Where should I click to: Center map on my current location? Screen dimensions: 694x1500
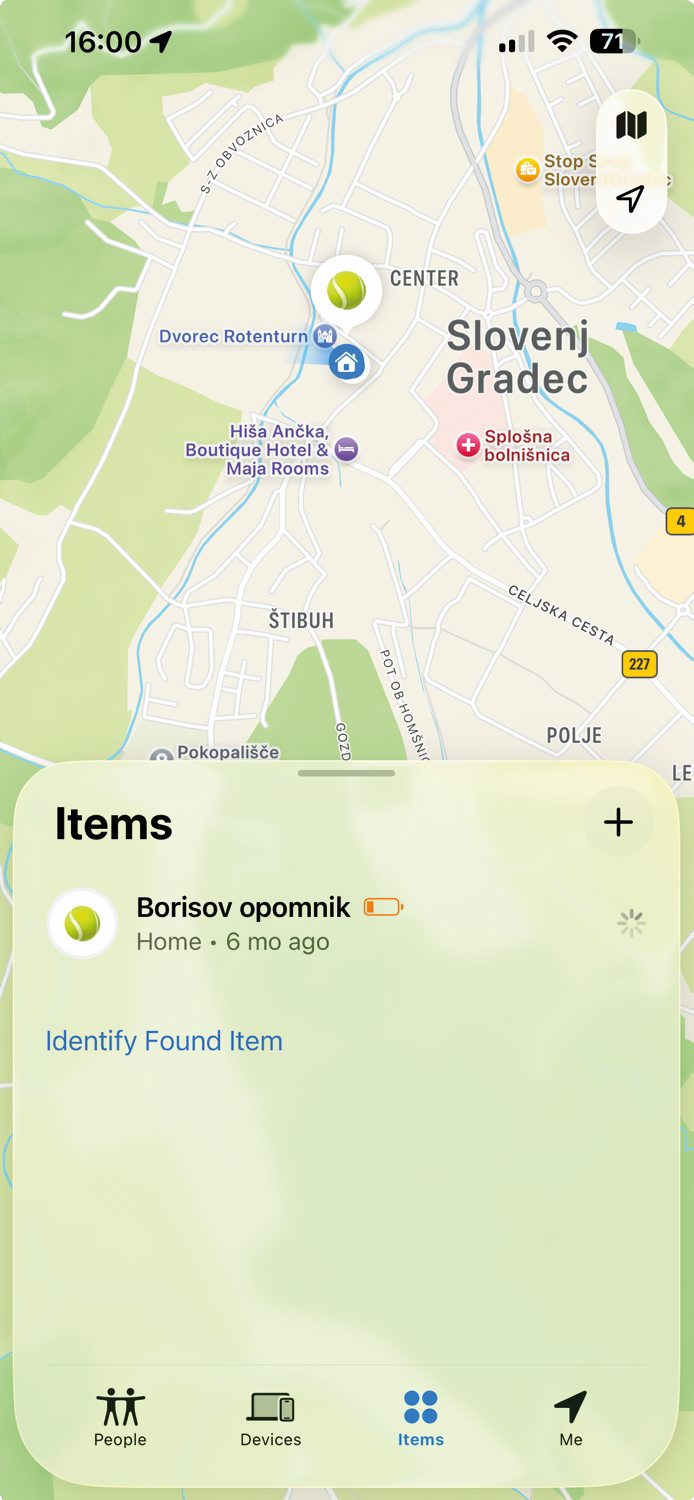pos(631,199)
